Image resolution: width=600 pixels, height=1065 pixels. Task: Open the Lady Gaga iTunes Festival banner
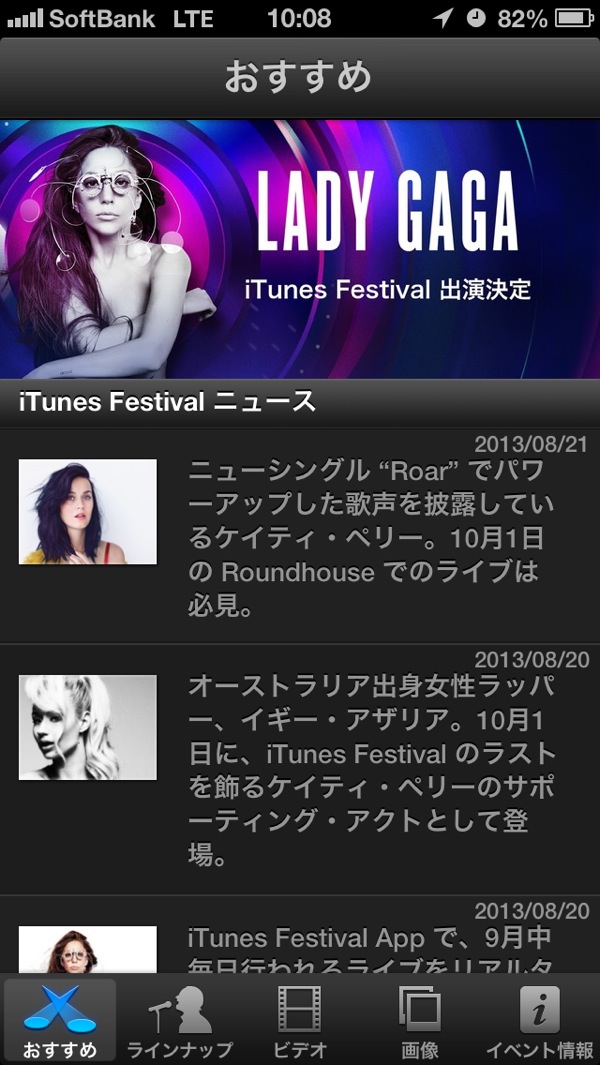tap(300, 248)
